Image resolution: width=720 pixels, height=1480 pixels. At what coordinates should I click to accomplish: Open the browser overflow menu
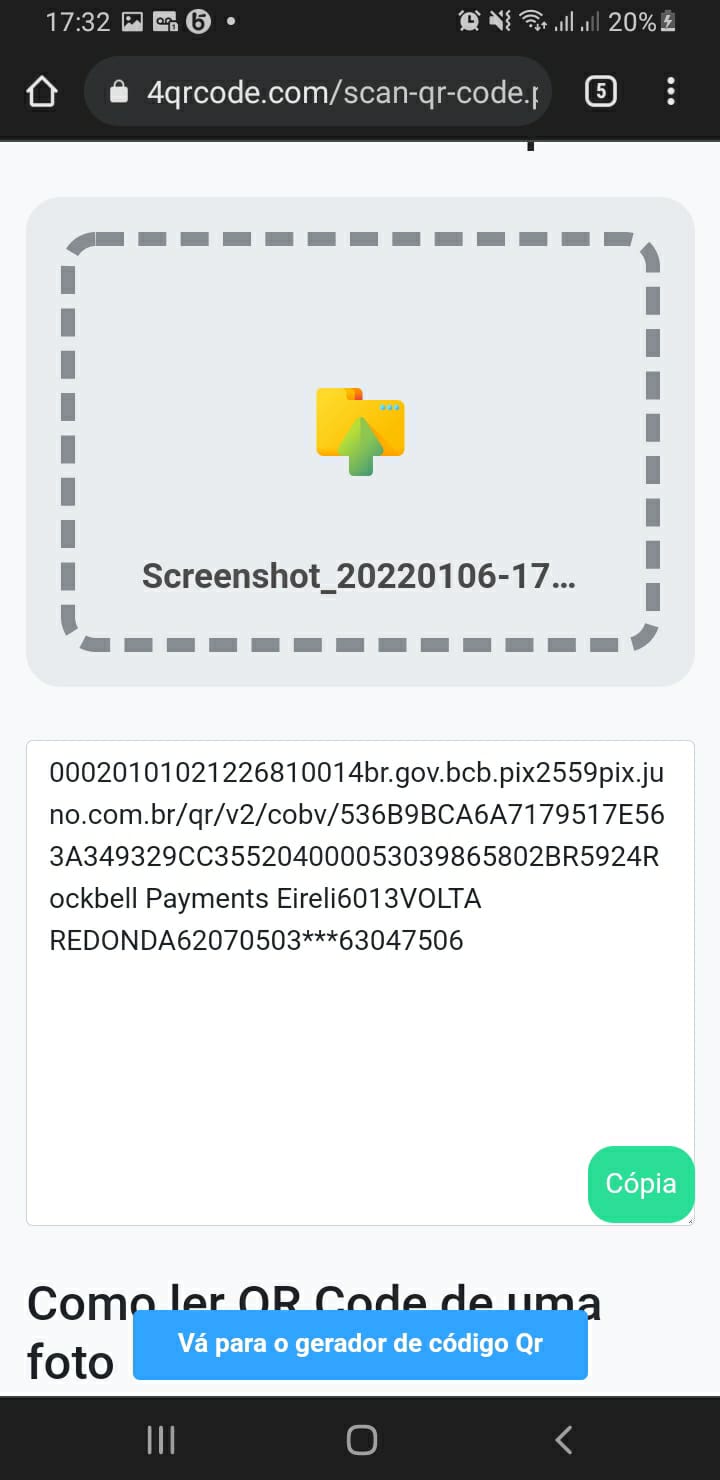[x=671, y=93]
